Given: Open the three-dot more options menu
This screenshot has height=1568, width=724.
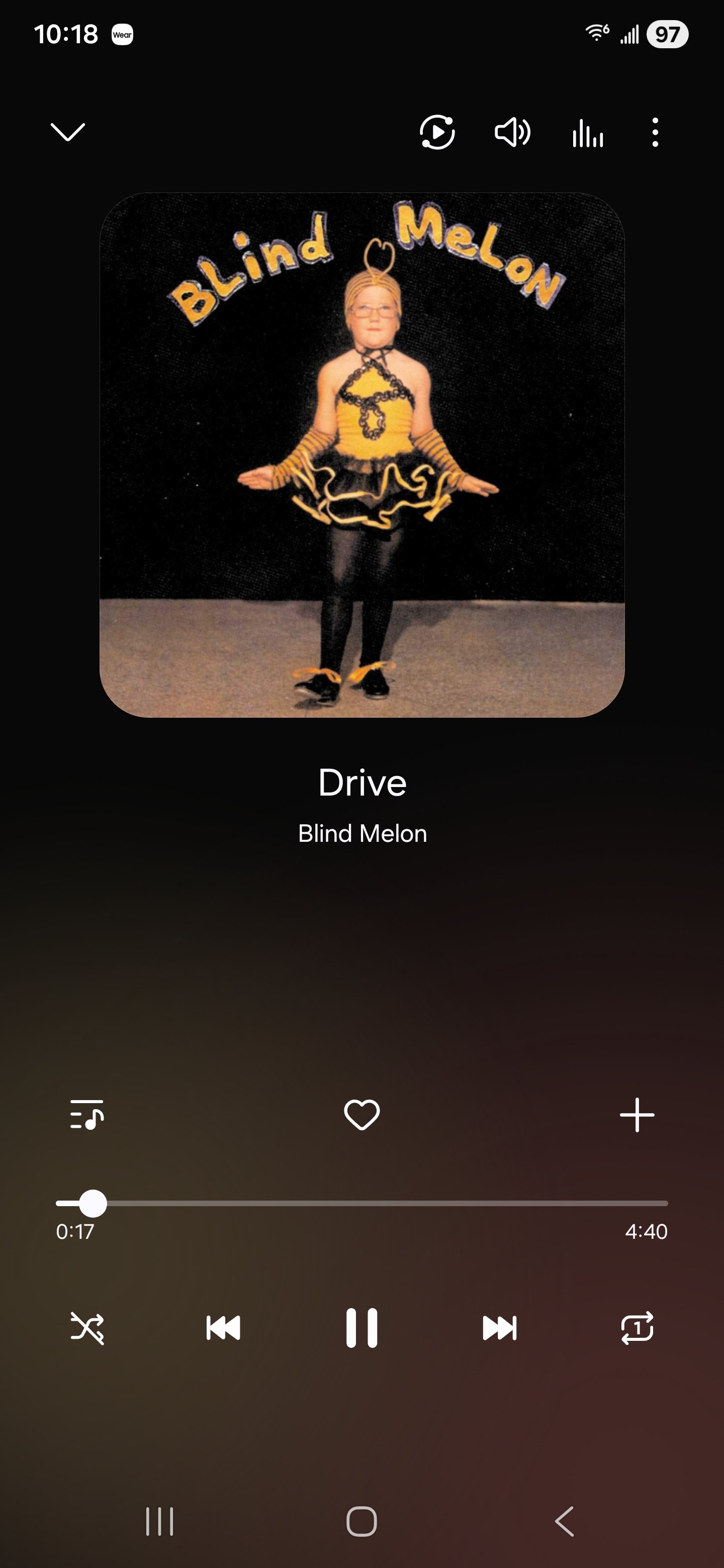Looking at the screenshot, I should pyautogui.click(x=655, y=132).
